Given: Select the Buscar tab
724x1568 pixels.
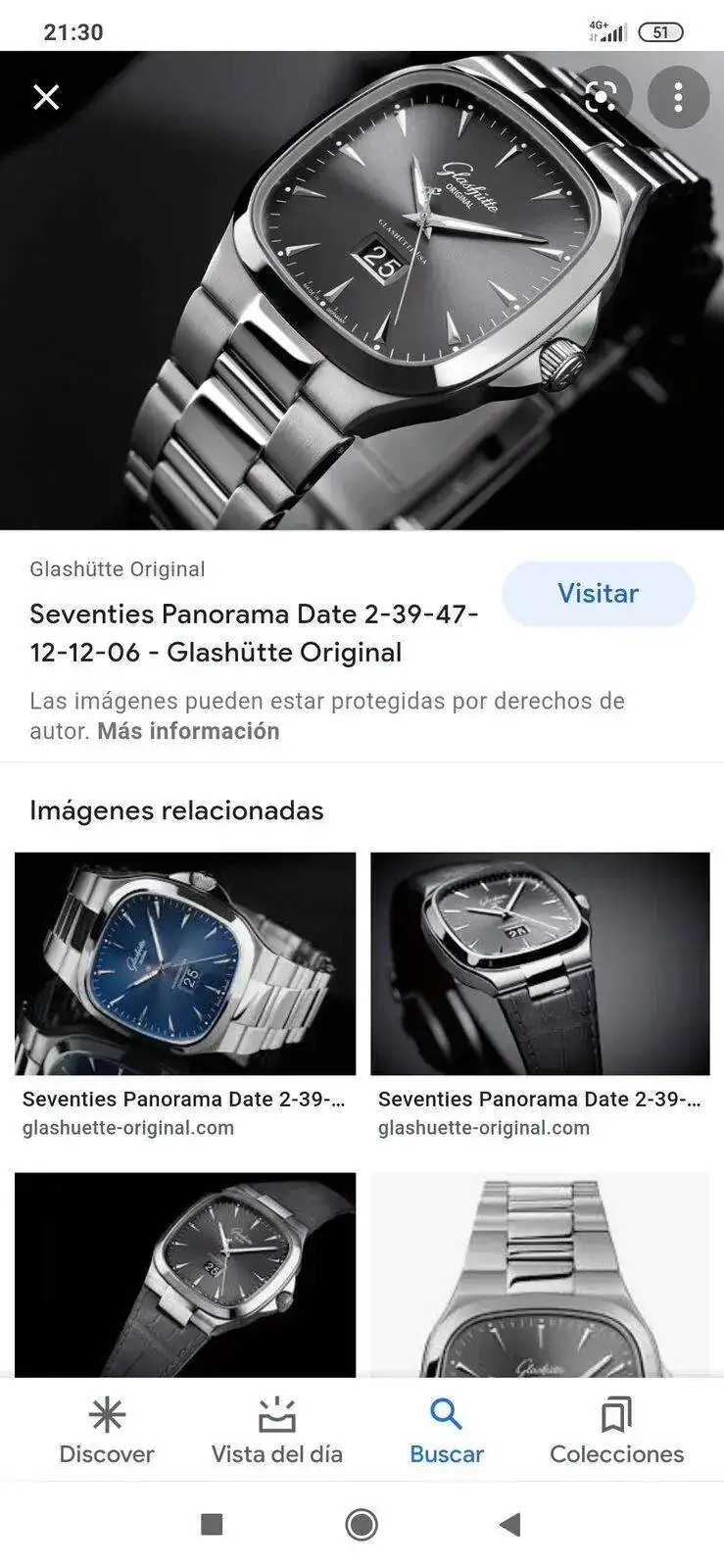Looking at the screenshot, I should [447, 1431].
